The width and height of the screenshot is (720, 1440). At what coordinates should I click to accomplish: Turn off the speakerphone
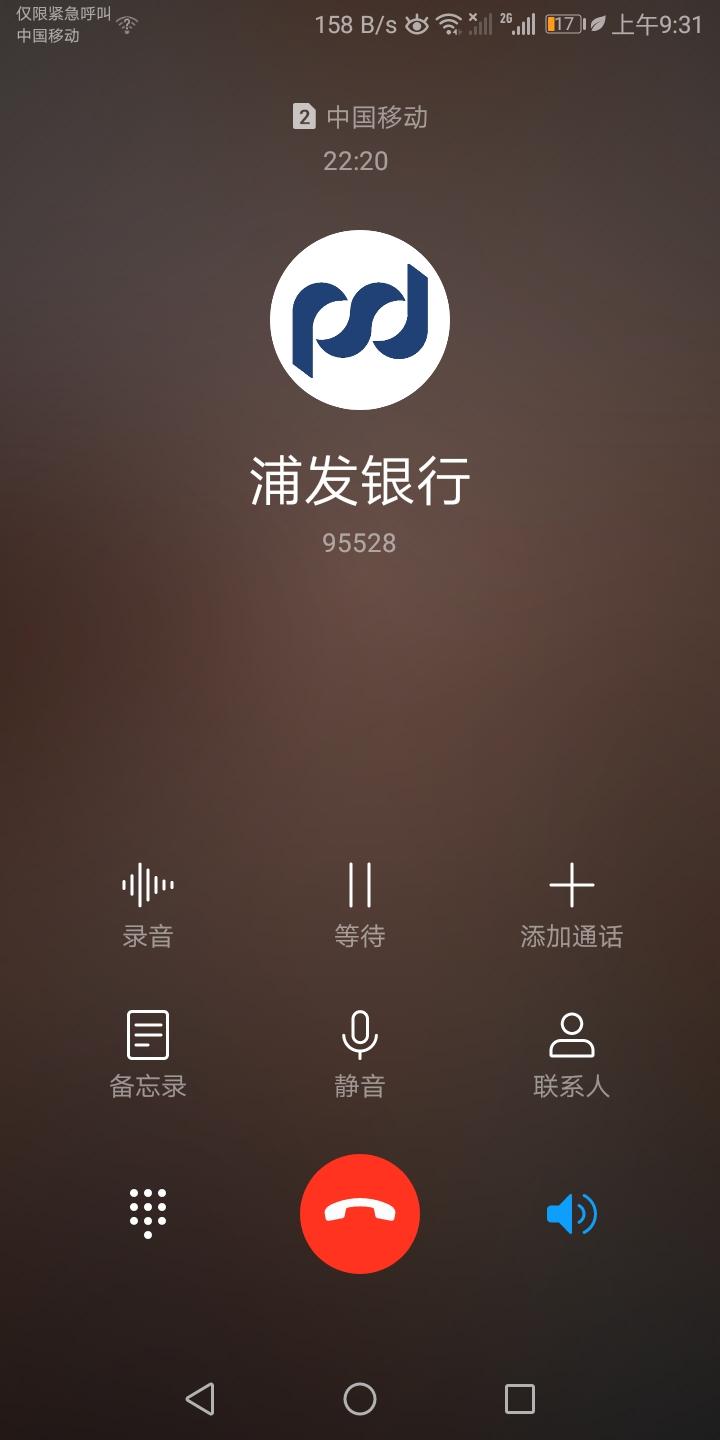click(x=571, y=1214)
